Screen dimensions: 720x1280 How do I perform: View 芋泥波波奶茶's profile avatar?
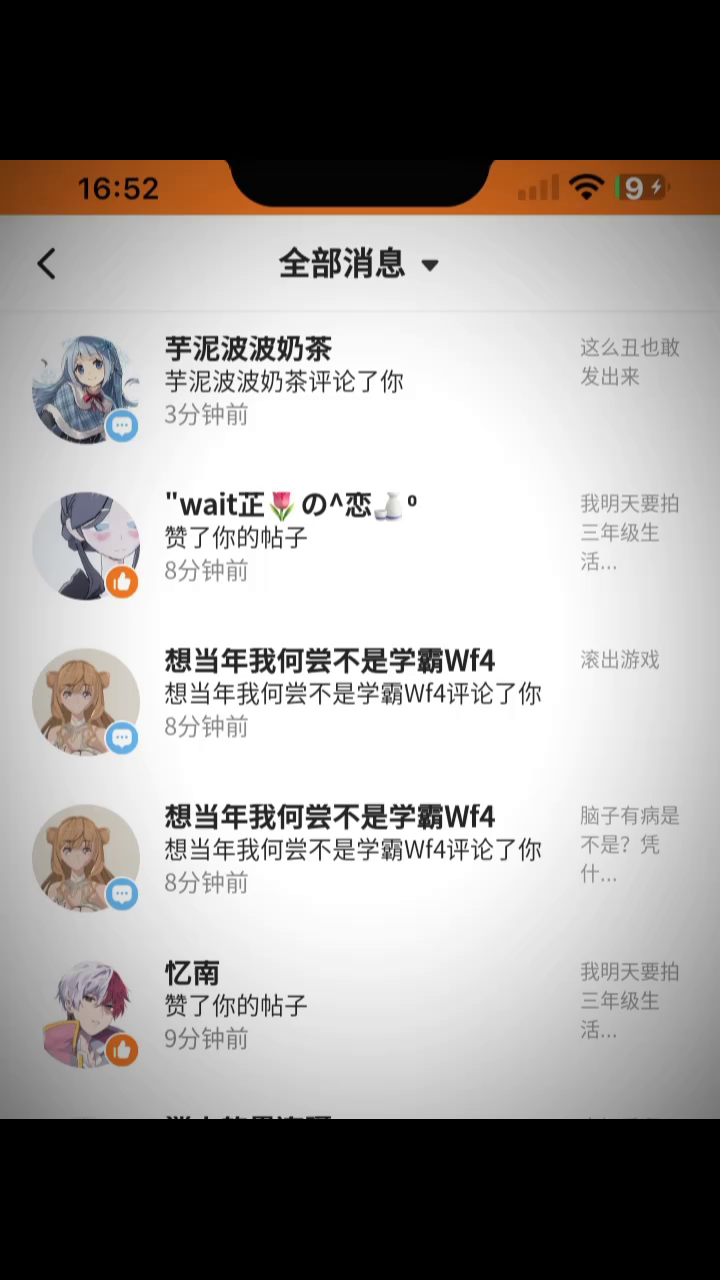(x=84, y=389)
